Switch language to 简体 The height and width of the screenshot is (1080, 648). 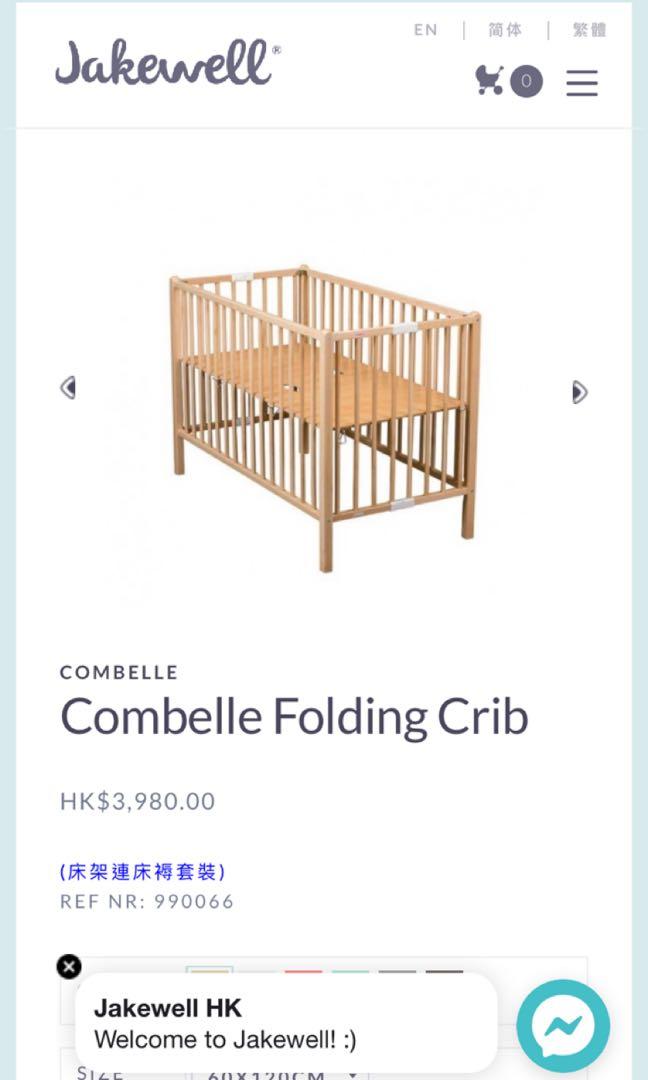tap(505, 30)
